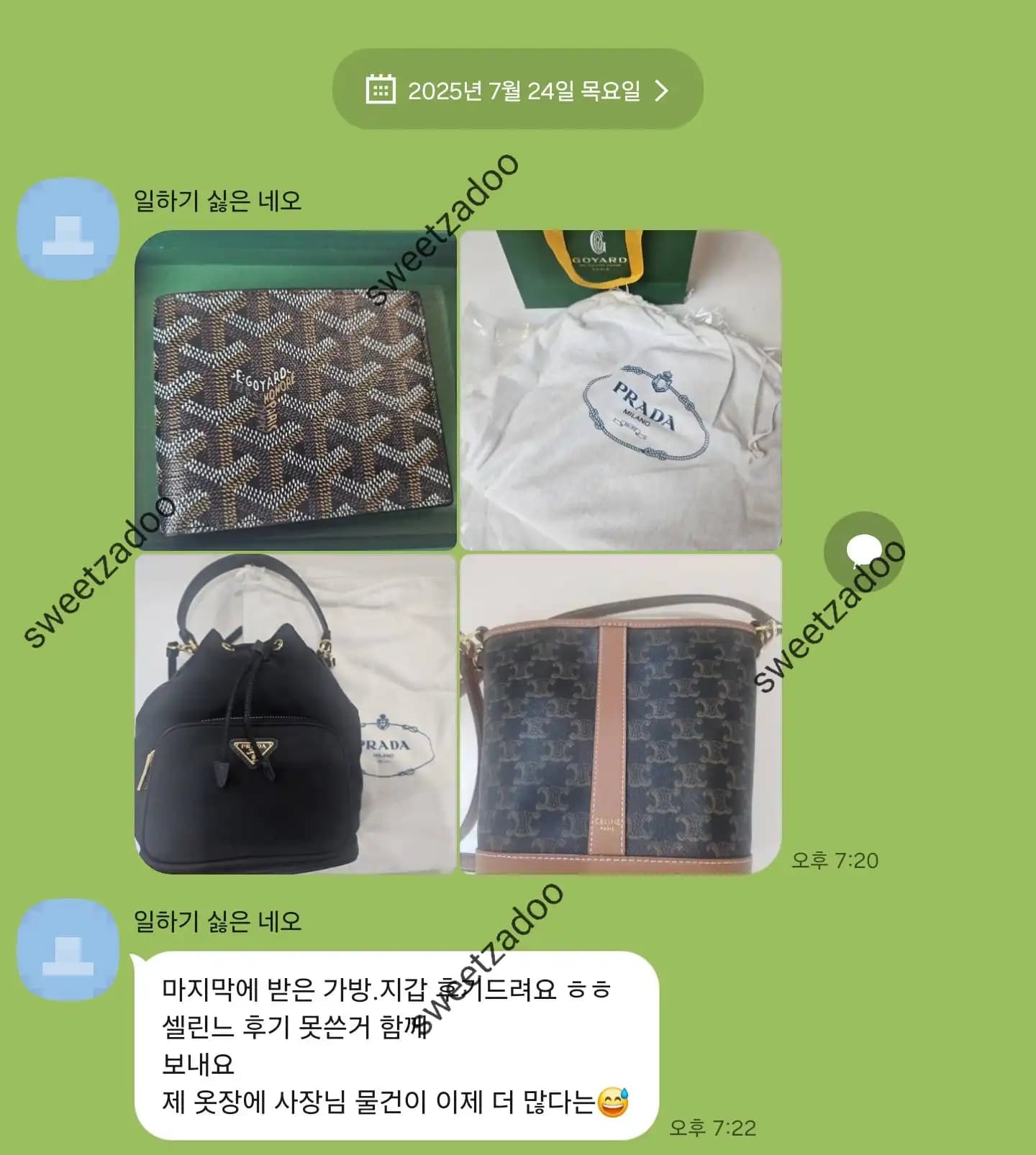
Task: View the Celine bucket bag photo
Action: pyautogui.click(x=620, y=713)
